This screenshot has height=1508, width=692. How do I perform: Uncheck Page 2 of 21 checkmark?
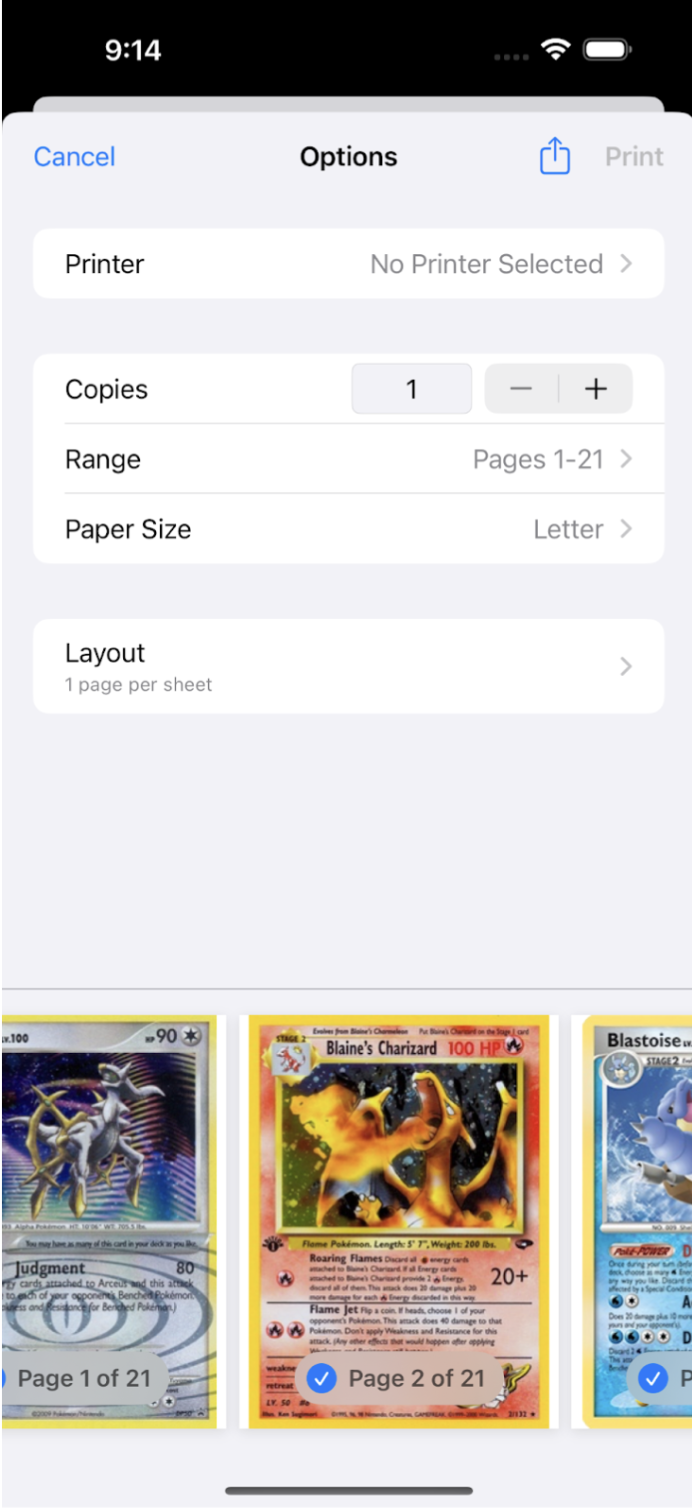(321, 1379)
